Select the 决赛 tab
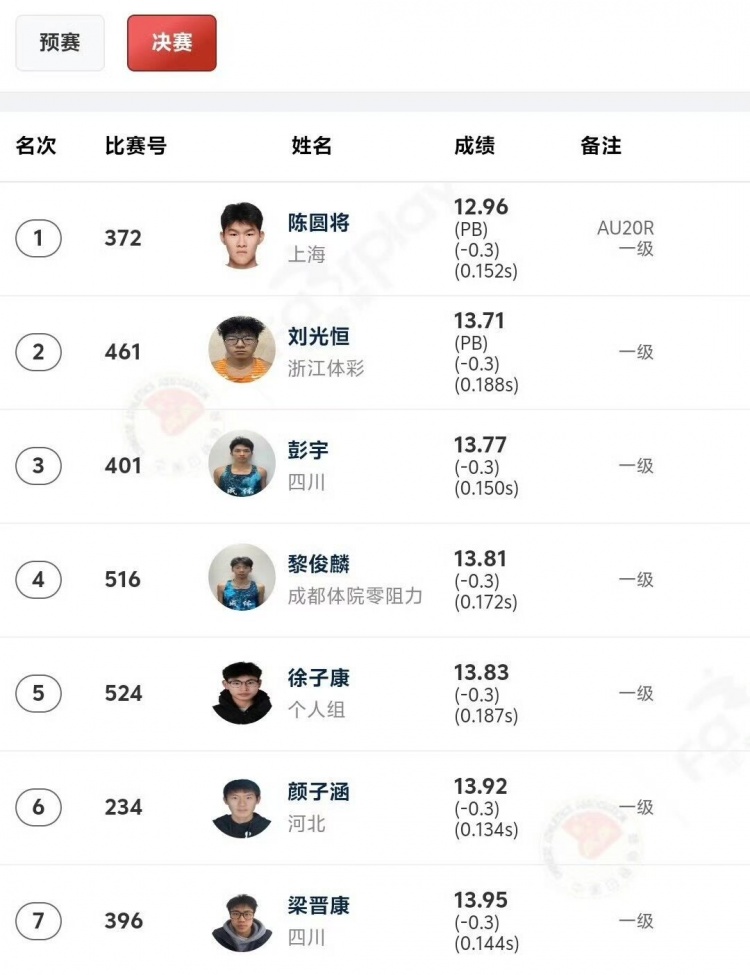750x975 pixels. coord(172,43)
